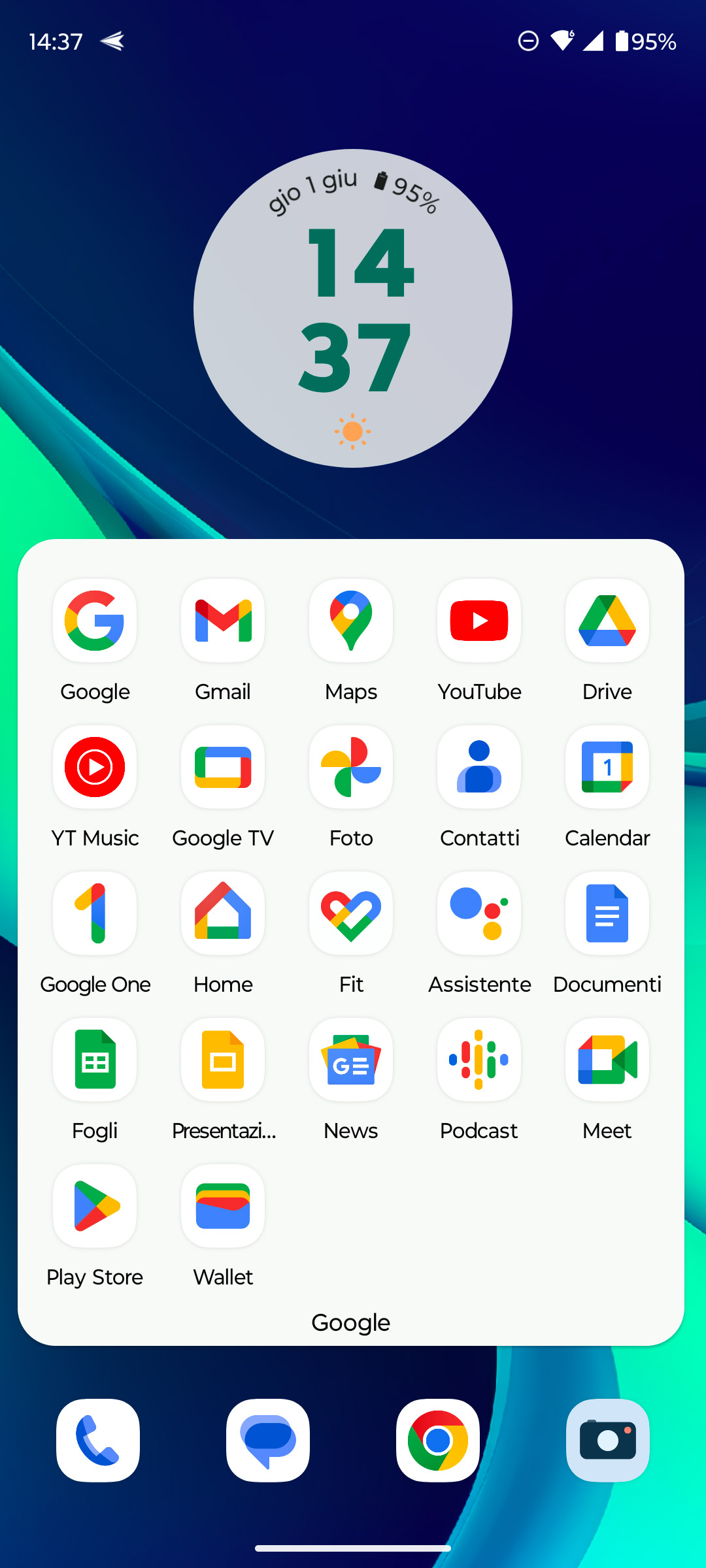The width and height of the screenshot is (706, 1568).
Task: Open Fogli spreadsheet app
Action: point(95,1060)
